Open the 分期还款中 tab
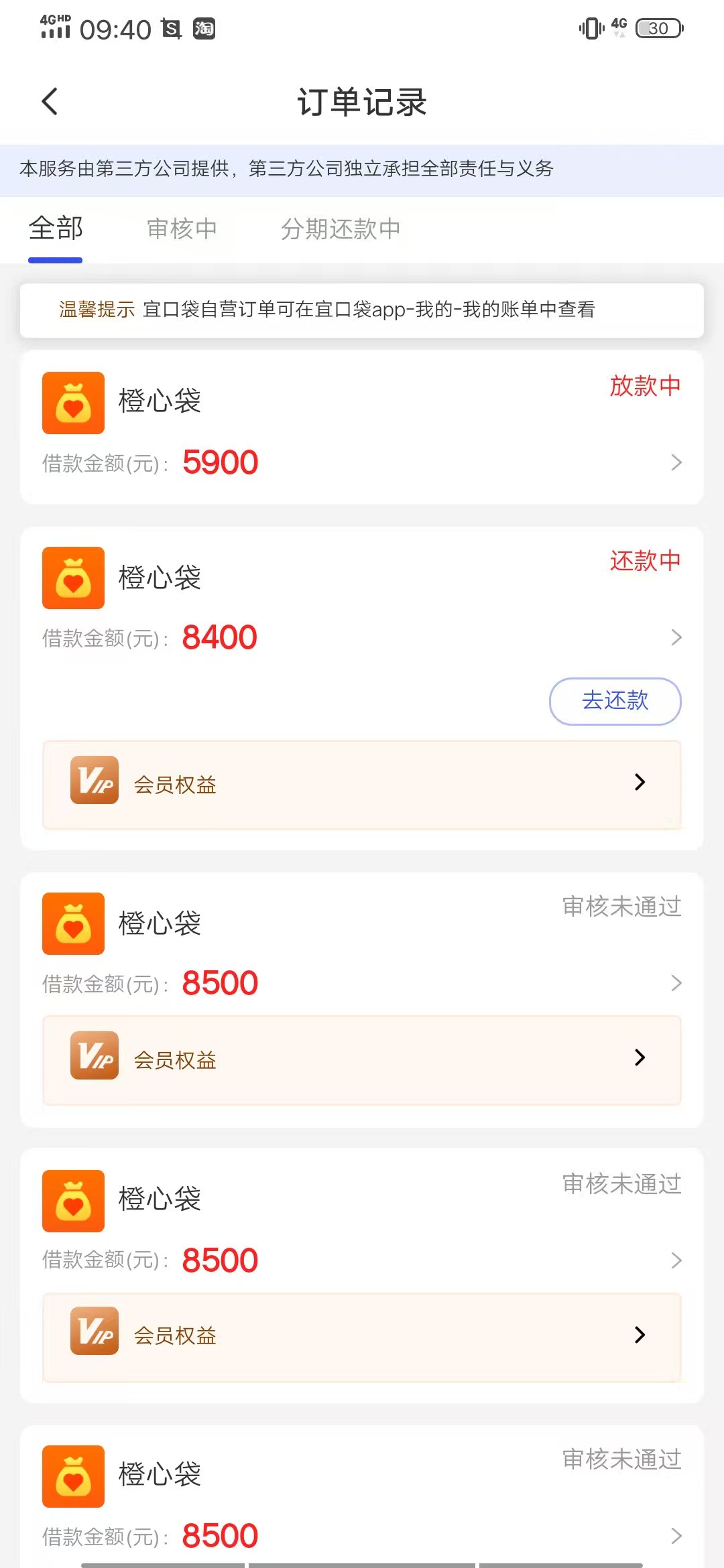Image resolution: width=724 pixels, height=1568 pixels. pos(341,228)
